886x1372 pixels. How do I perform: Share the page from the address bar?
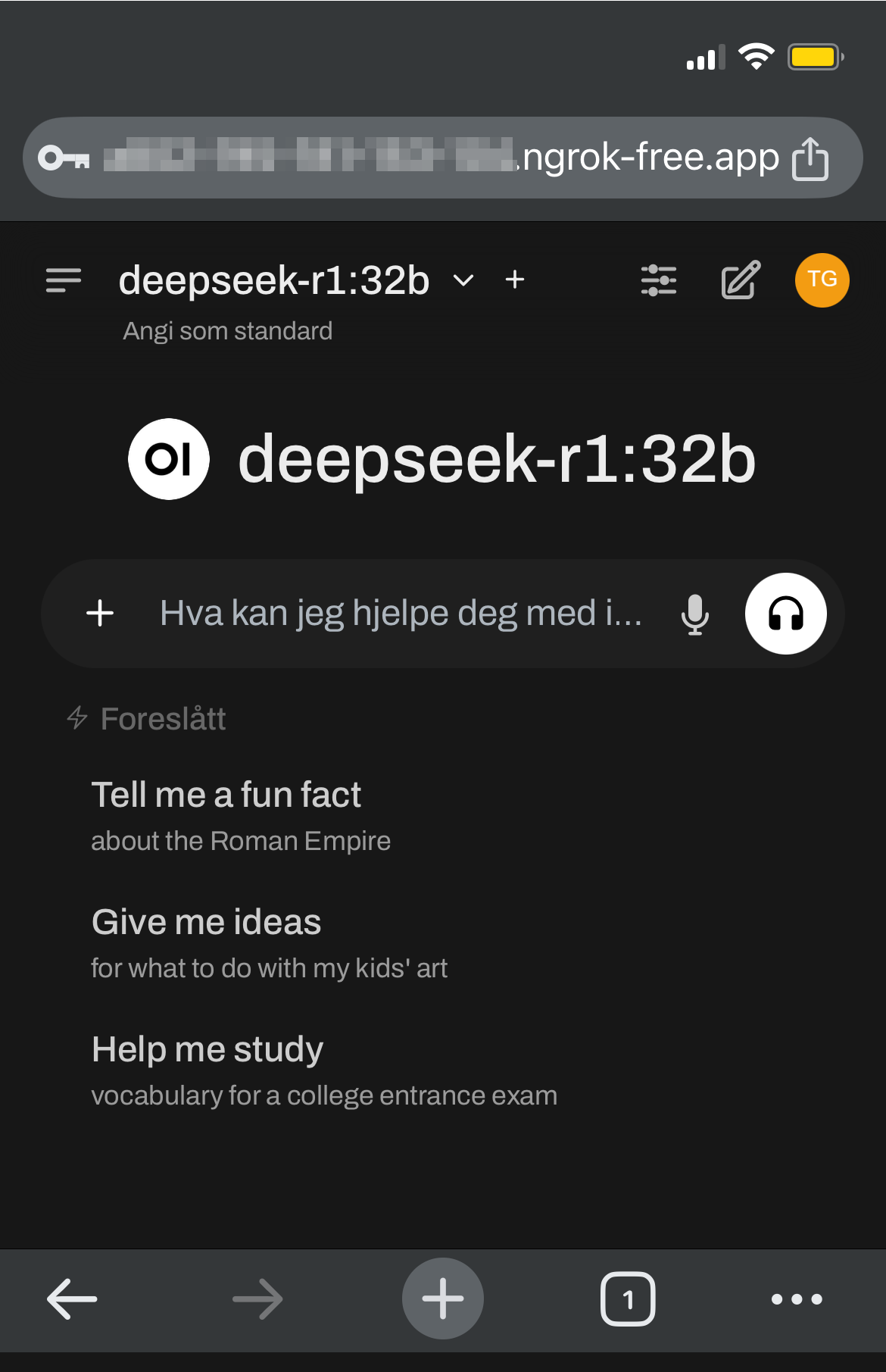(810, 158)
